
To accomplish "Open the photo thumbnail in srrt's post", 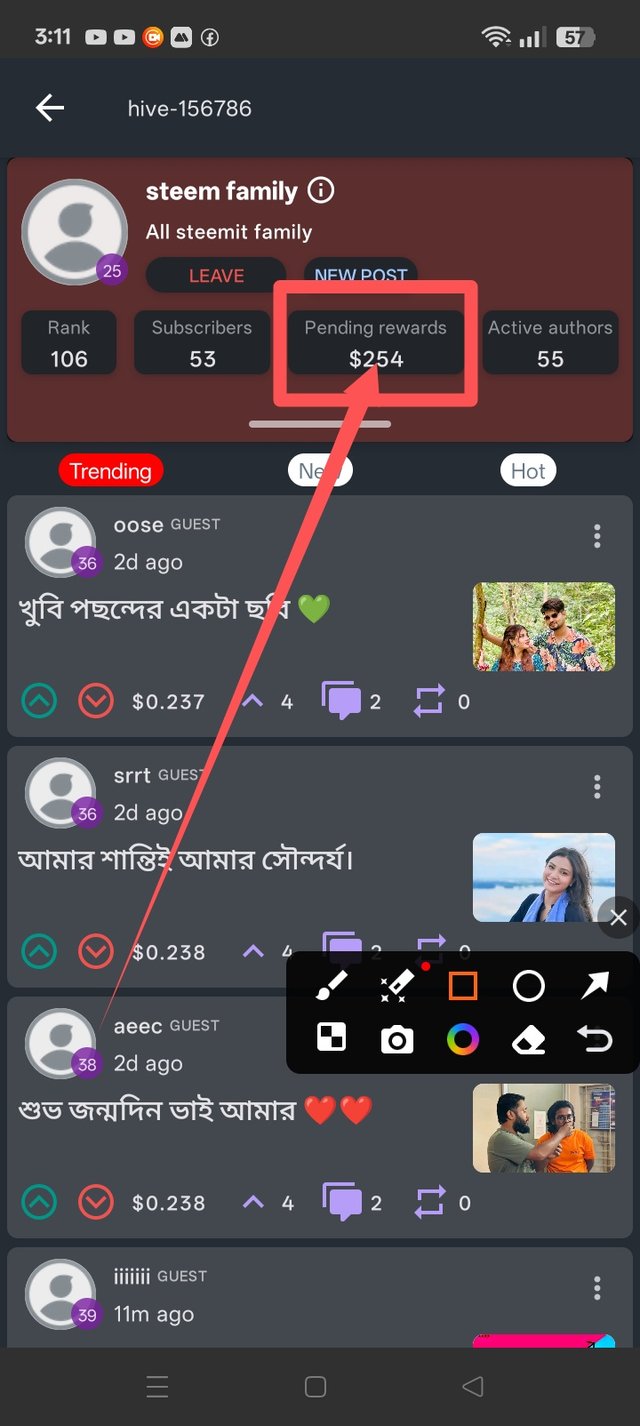I will click(543, 877).
